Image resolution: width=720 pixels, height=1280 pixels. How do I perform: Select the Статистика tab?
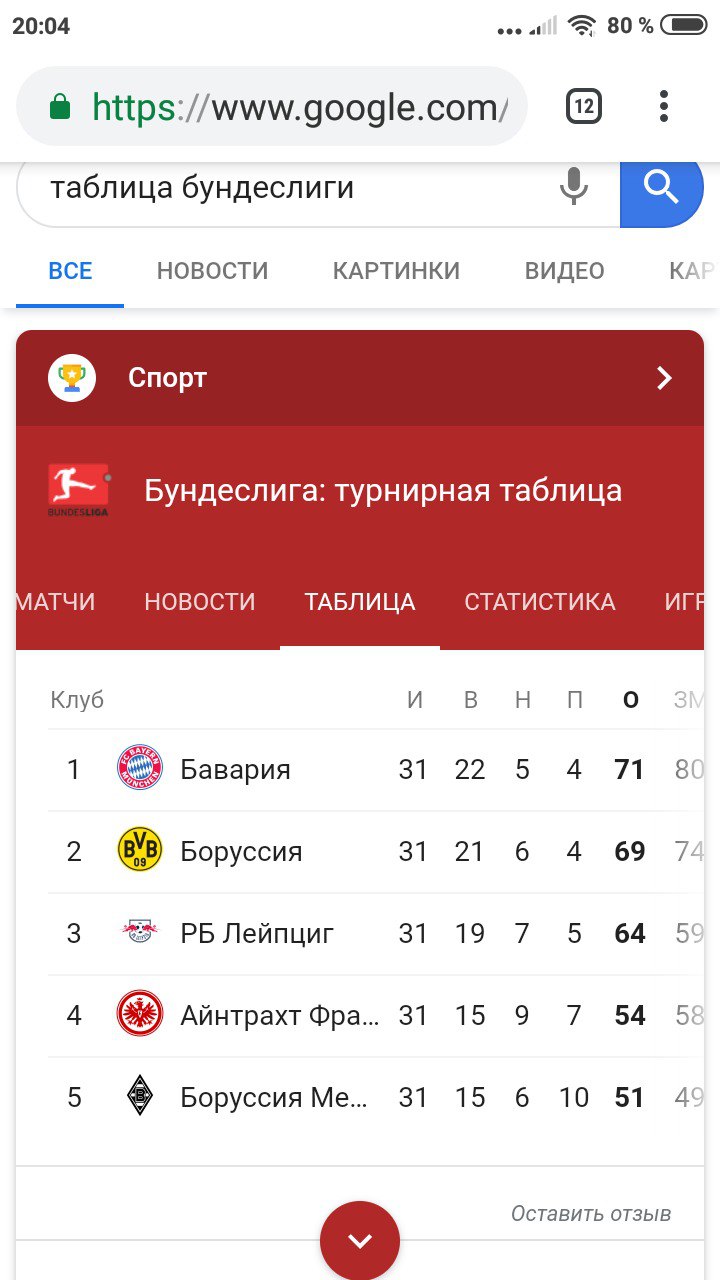tap(540, 602)
